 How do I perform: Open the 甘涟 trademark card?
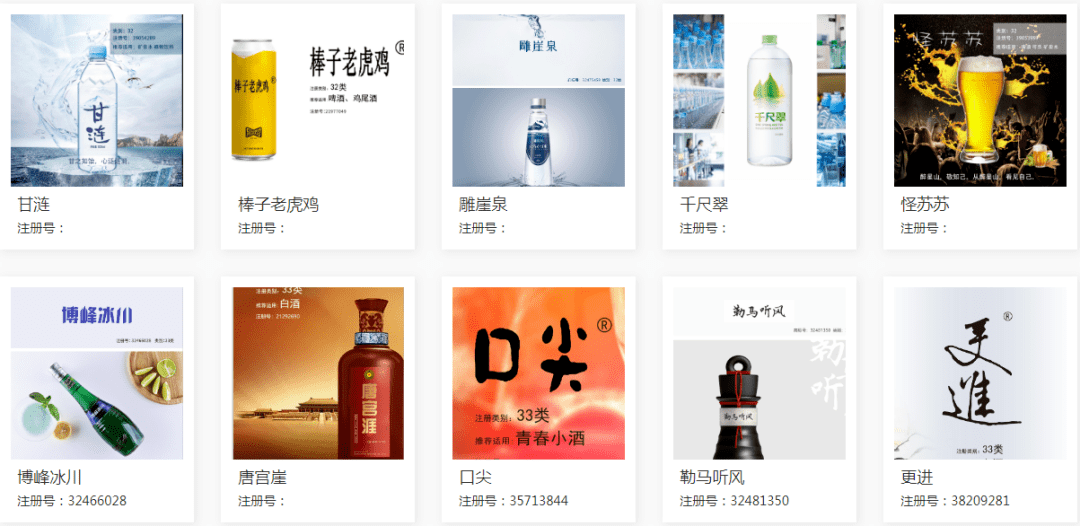(97, 101)
